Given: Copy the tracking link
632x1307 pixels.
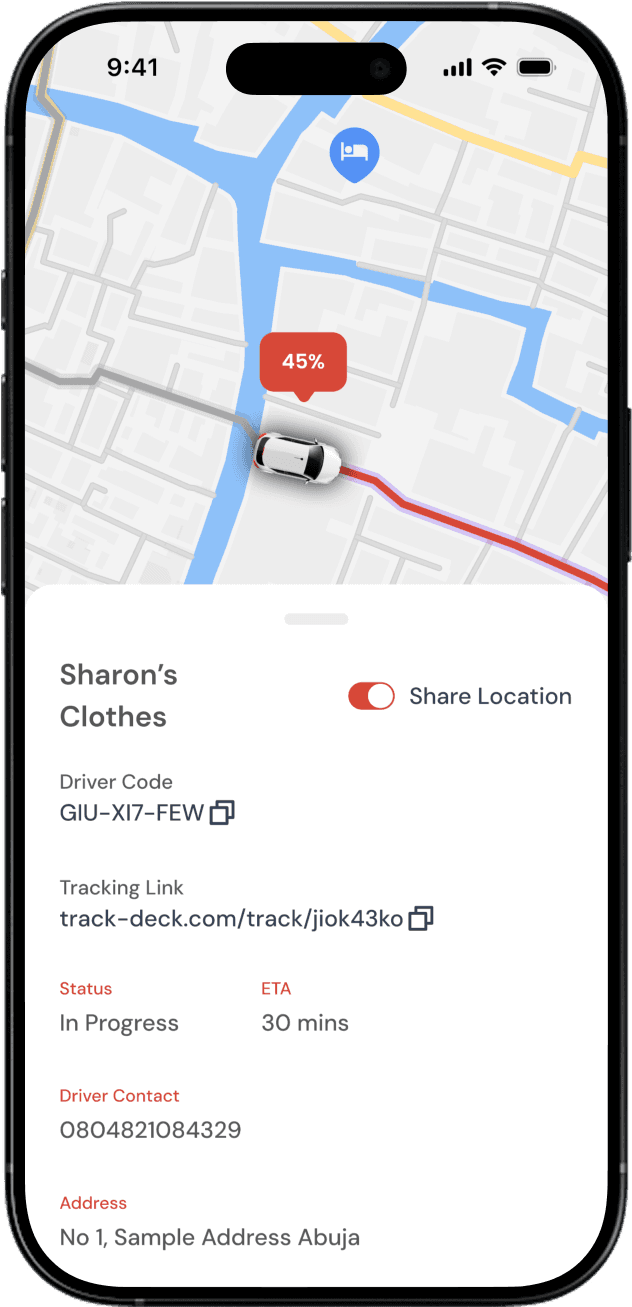Looking at the screenshot, I should (x=421, y=918).
